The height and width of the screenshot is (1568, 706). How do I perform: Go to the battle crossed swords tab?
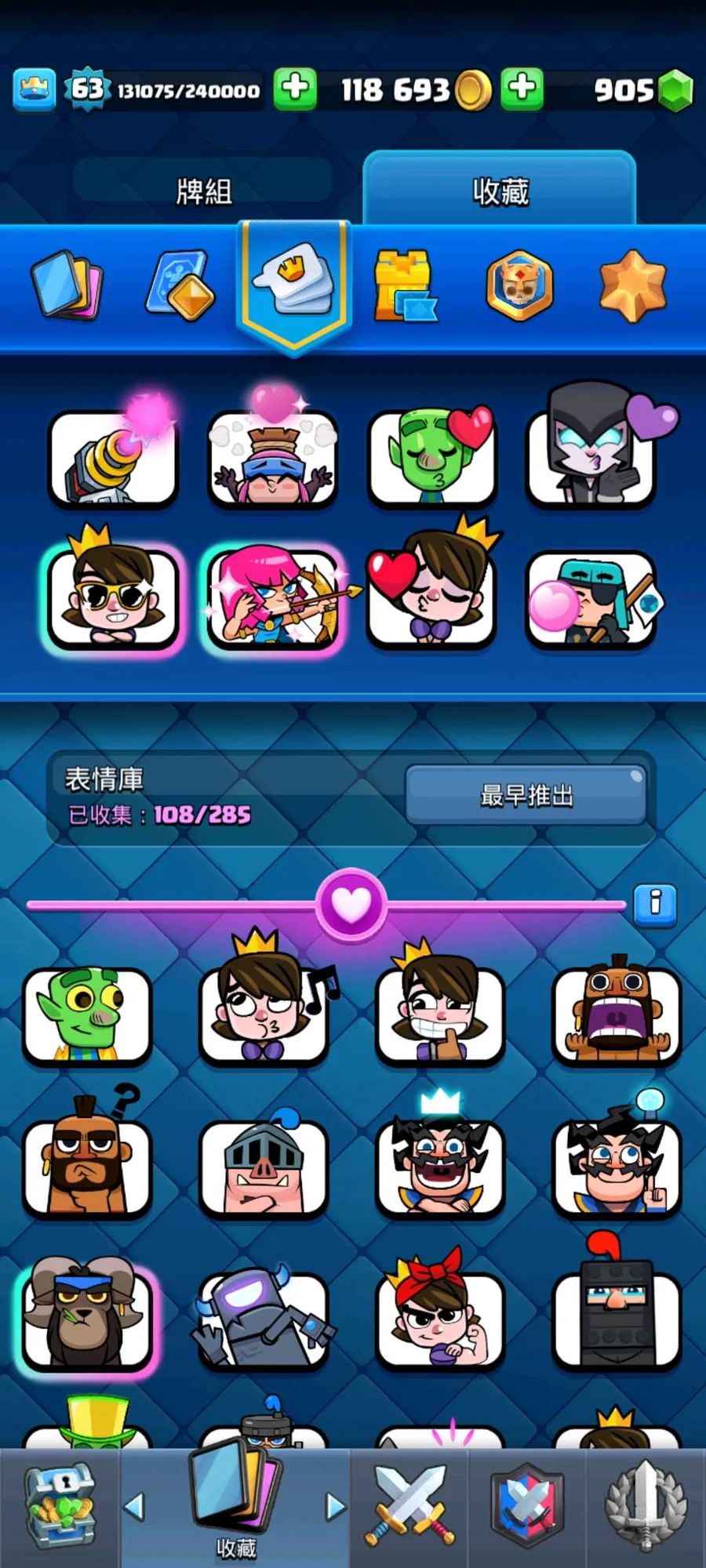[408, 1507]
